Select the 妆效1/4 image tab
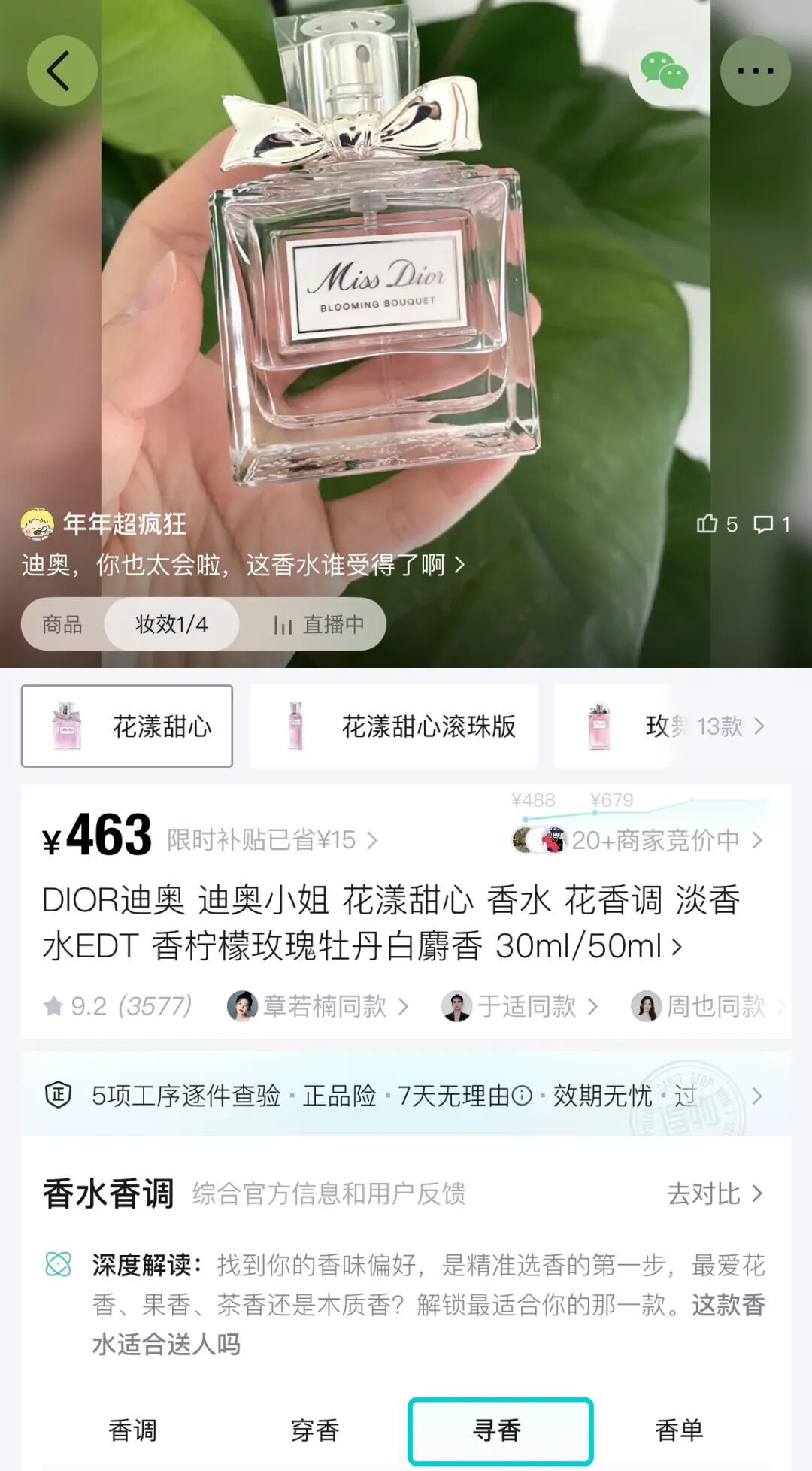Viewport: 812px width, 1471px height. point(171,624)
